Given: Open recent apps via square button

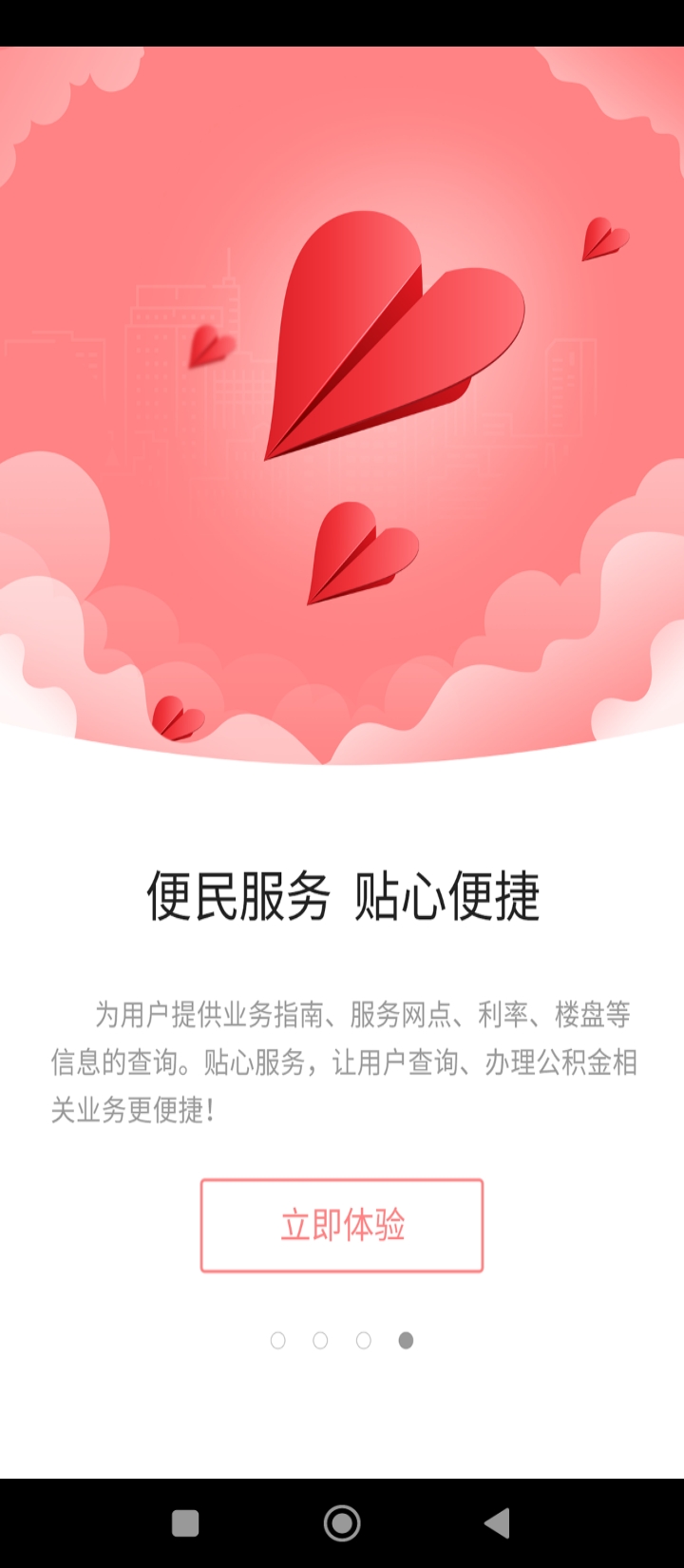Looking at the screenshot, I should [185, 1523].
